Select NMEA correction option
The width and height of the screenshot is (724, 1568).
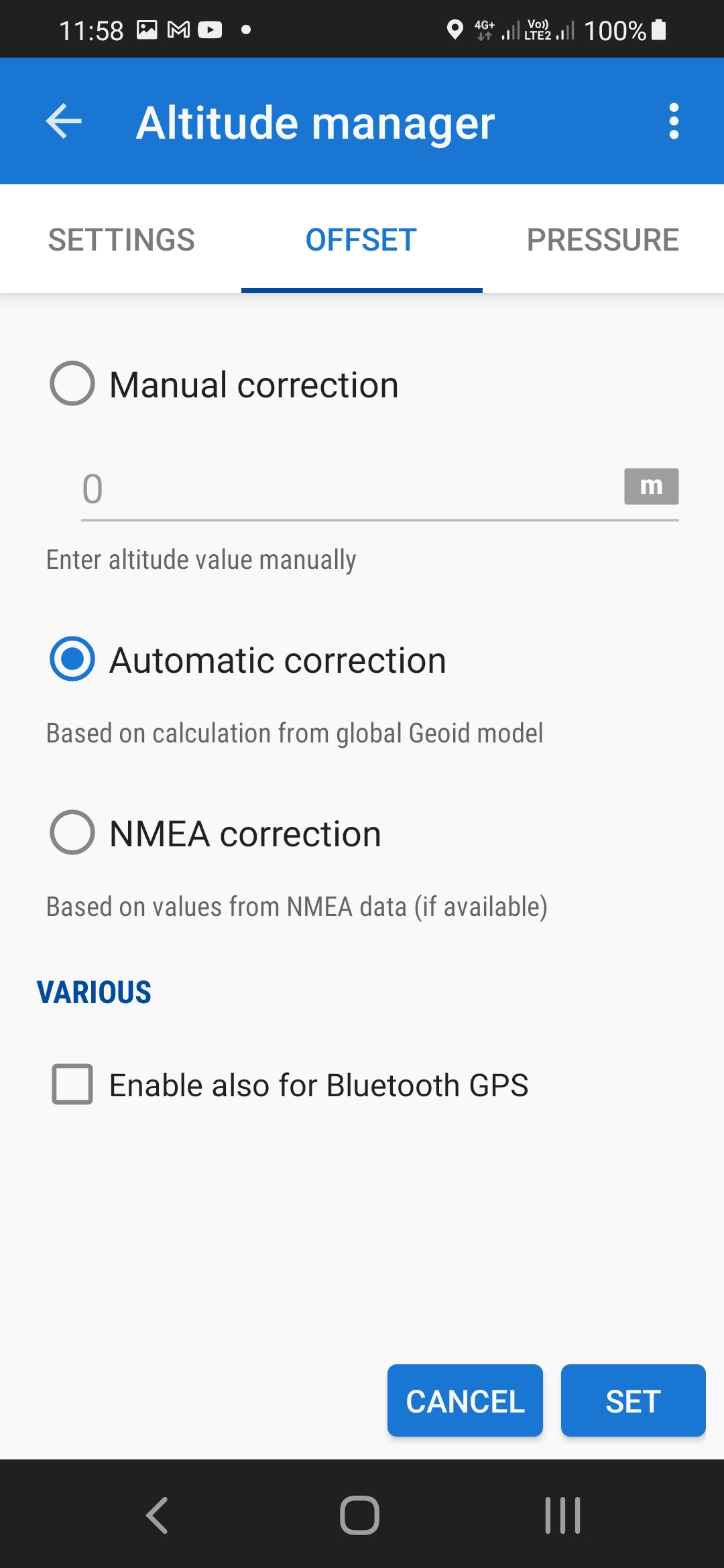tap(72, 833)
